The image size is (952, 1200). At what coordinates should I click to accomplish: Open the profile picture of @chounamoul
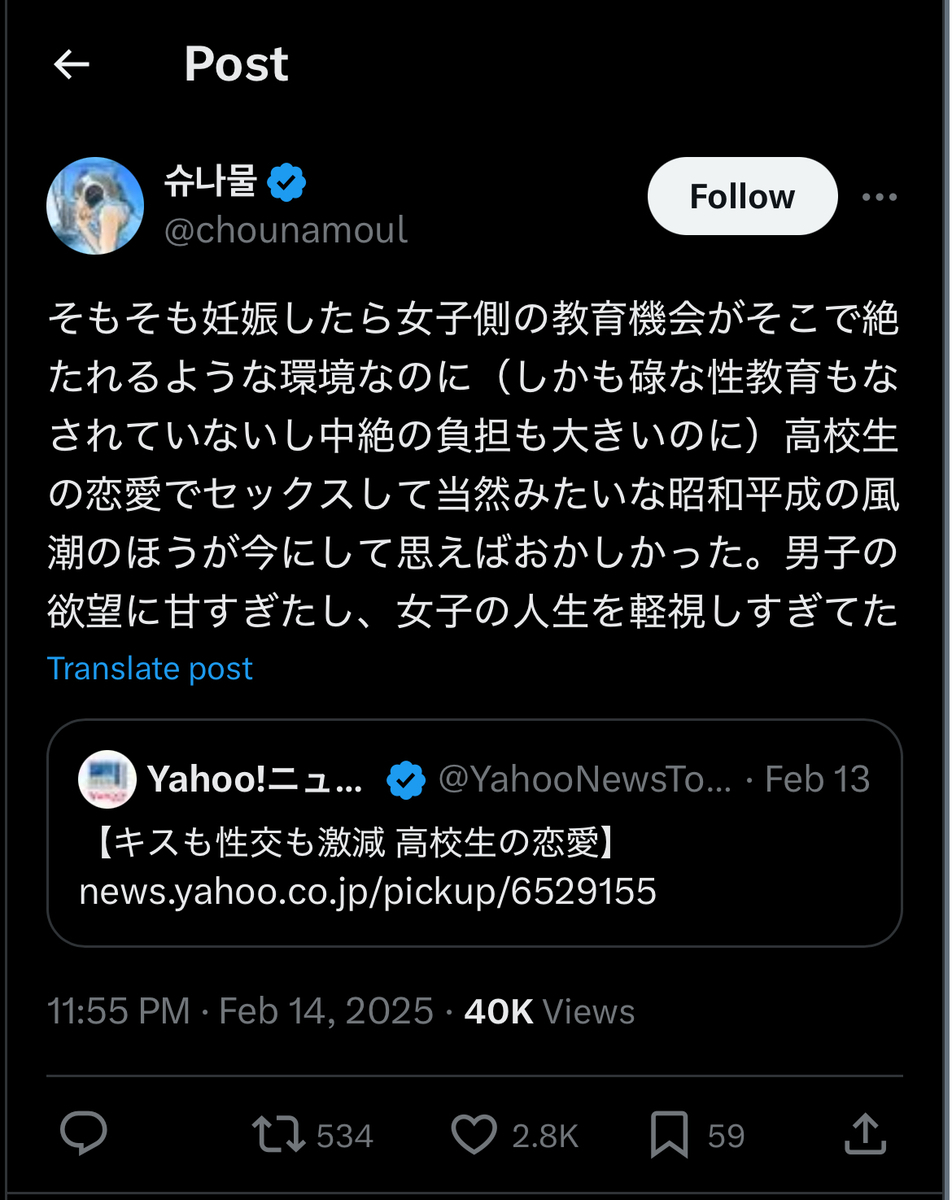click(95, 206)
